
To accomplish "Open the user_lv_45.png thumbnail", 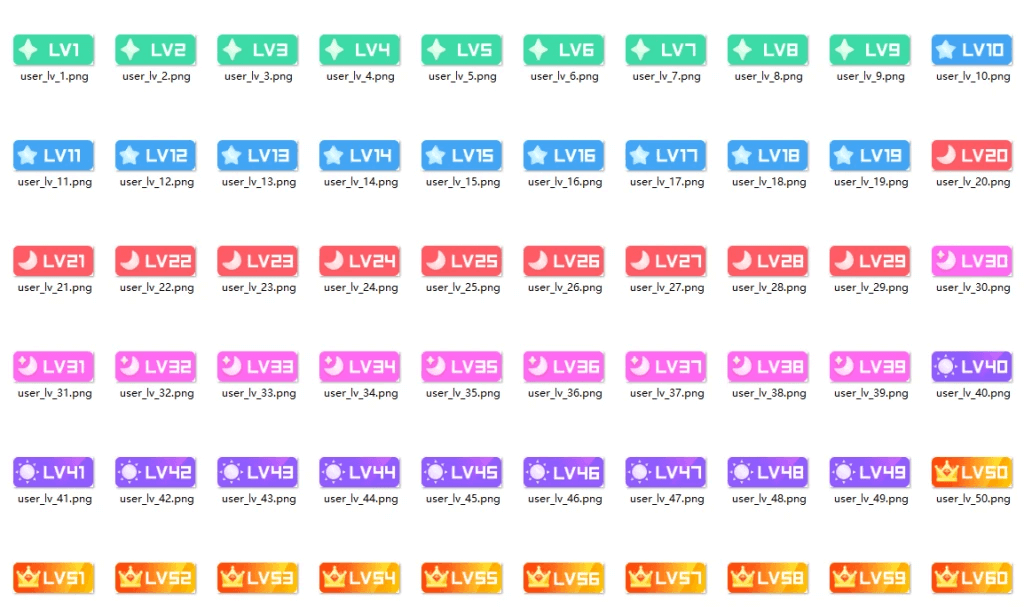I will (x=462, y=472).
